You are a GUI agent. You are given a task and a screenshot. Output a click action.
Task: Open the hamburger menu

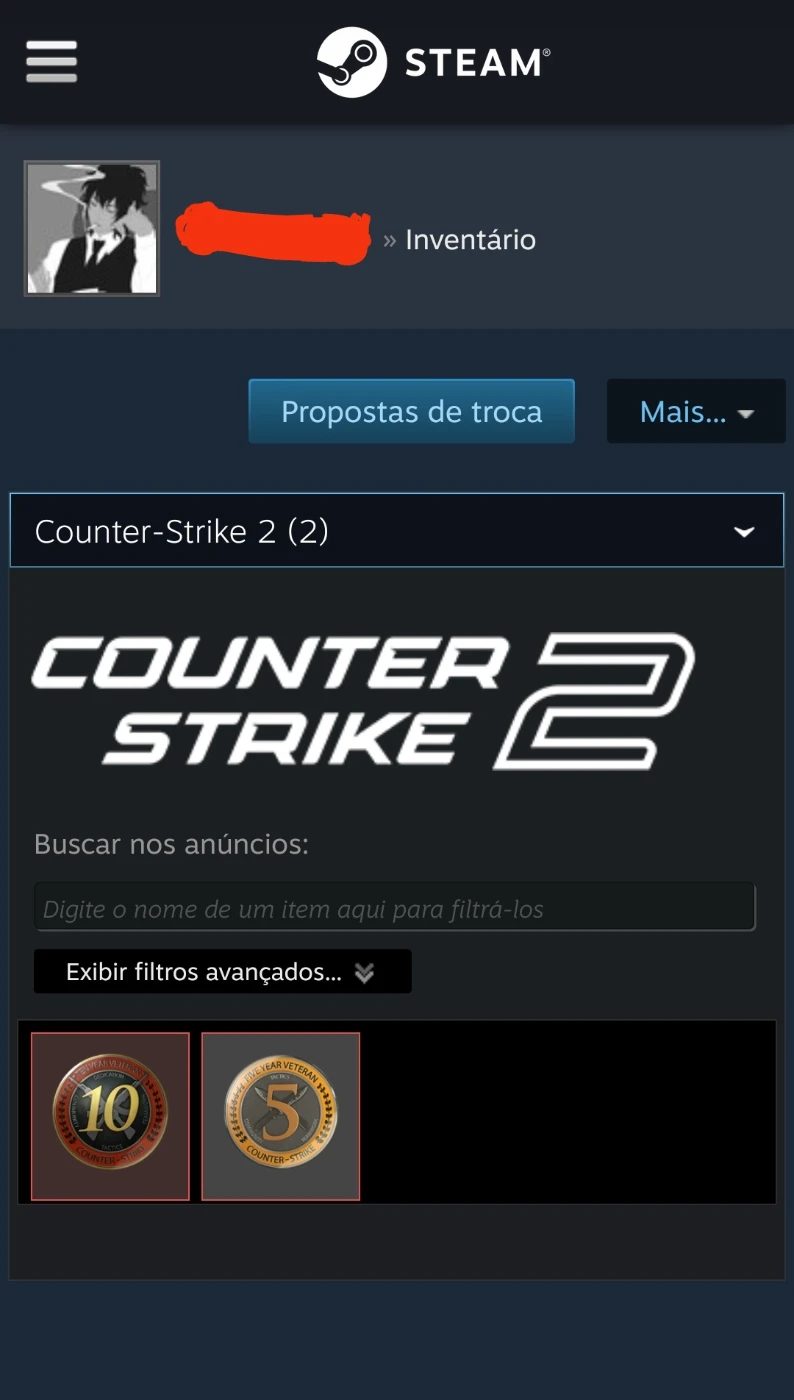tap(51, 62)
